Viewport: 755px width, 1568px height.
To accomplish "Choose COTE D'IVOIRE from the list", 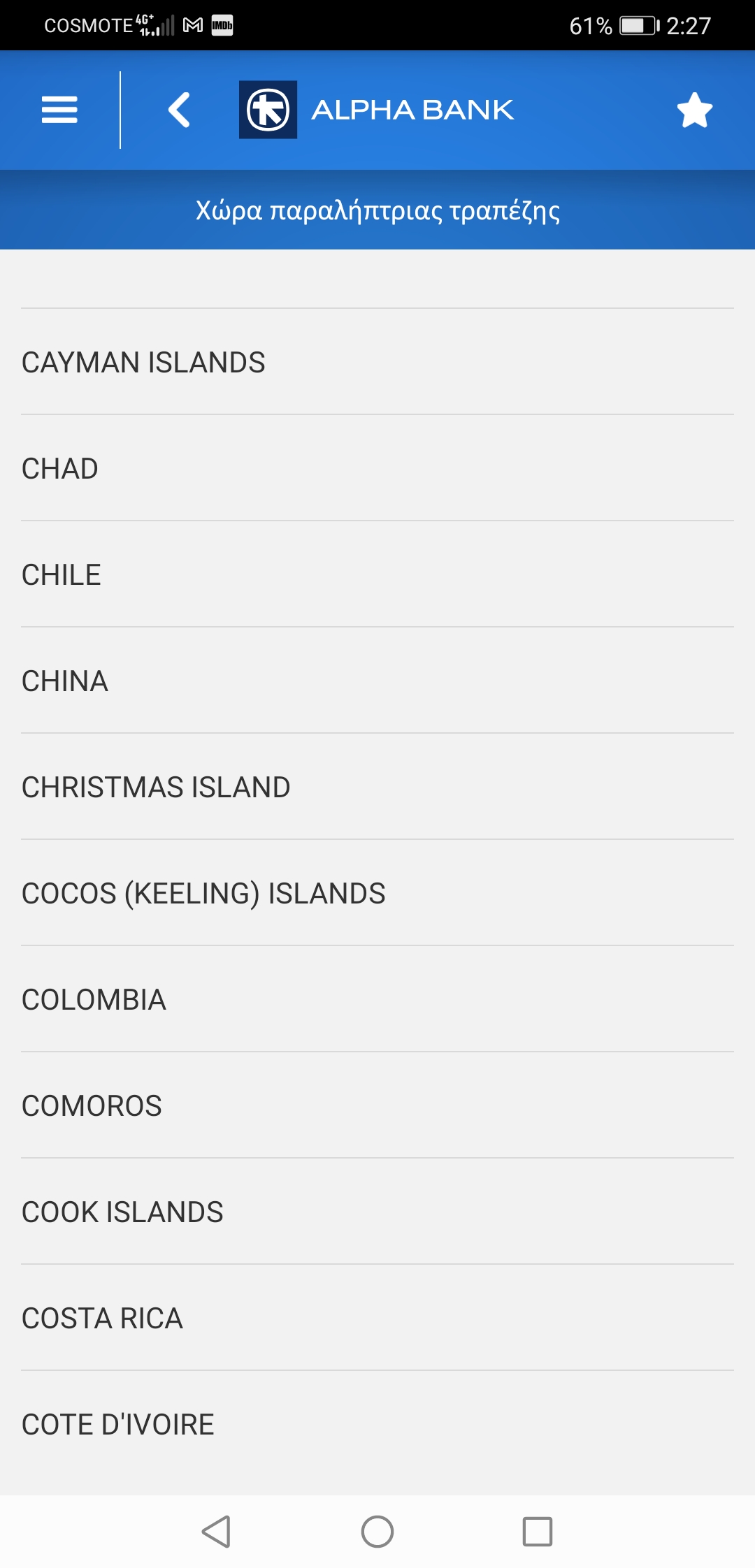I will coord(117,1425).
